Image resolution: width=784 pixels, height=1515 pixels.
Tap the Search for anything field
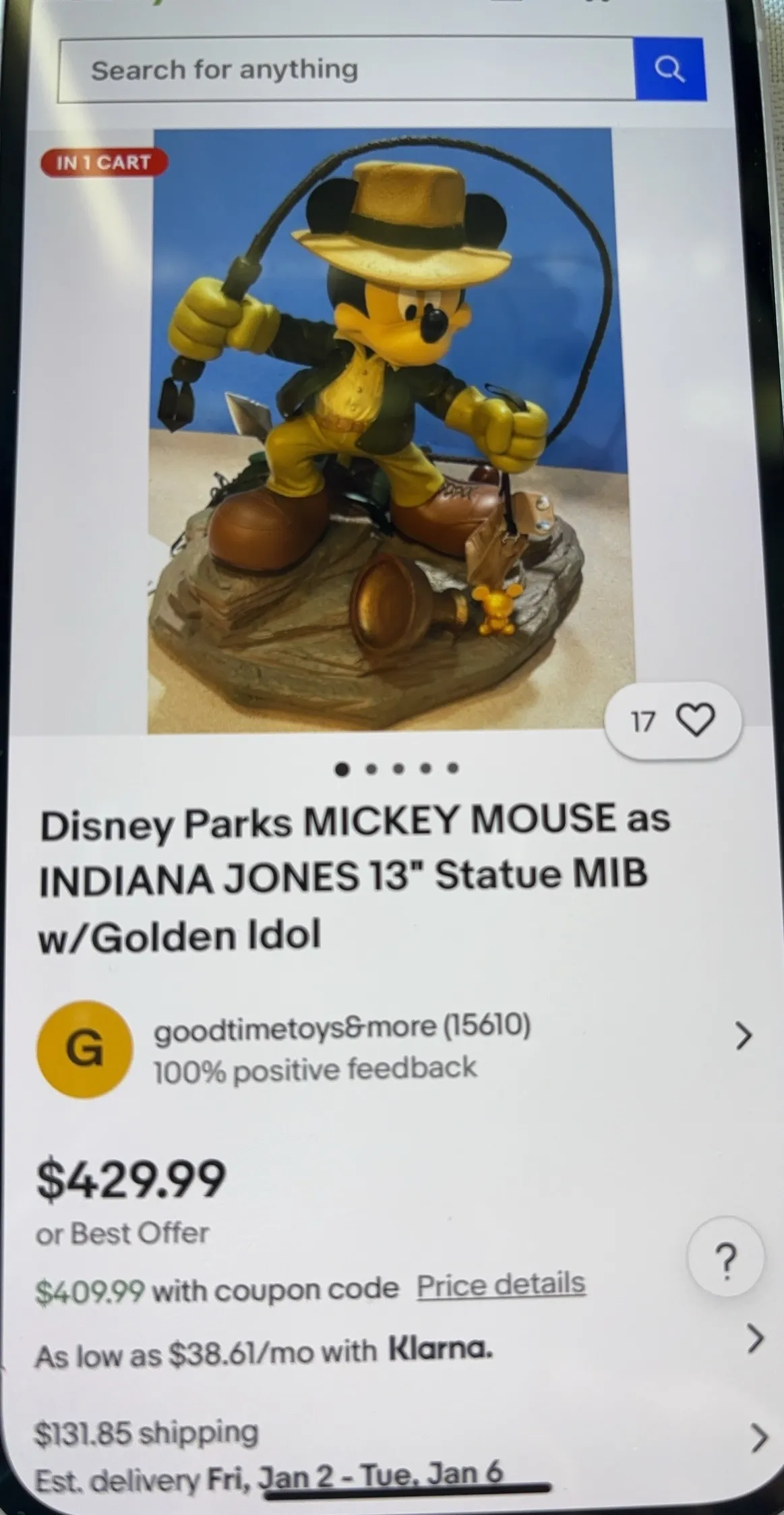coord(345,69)
